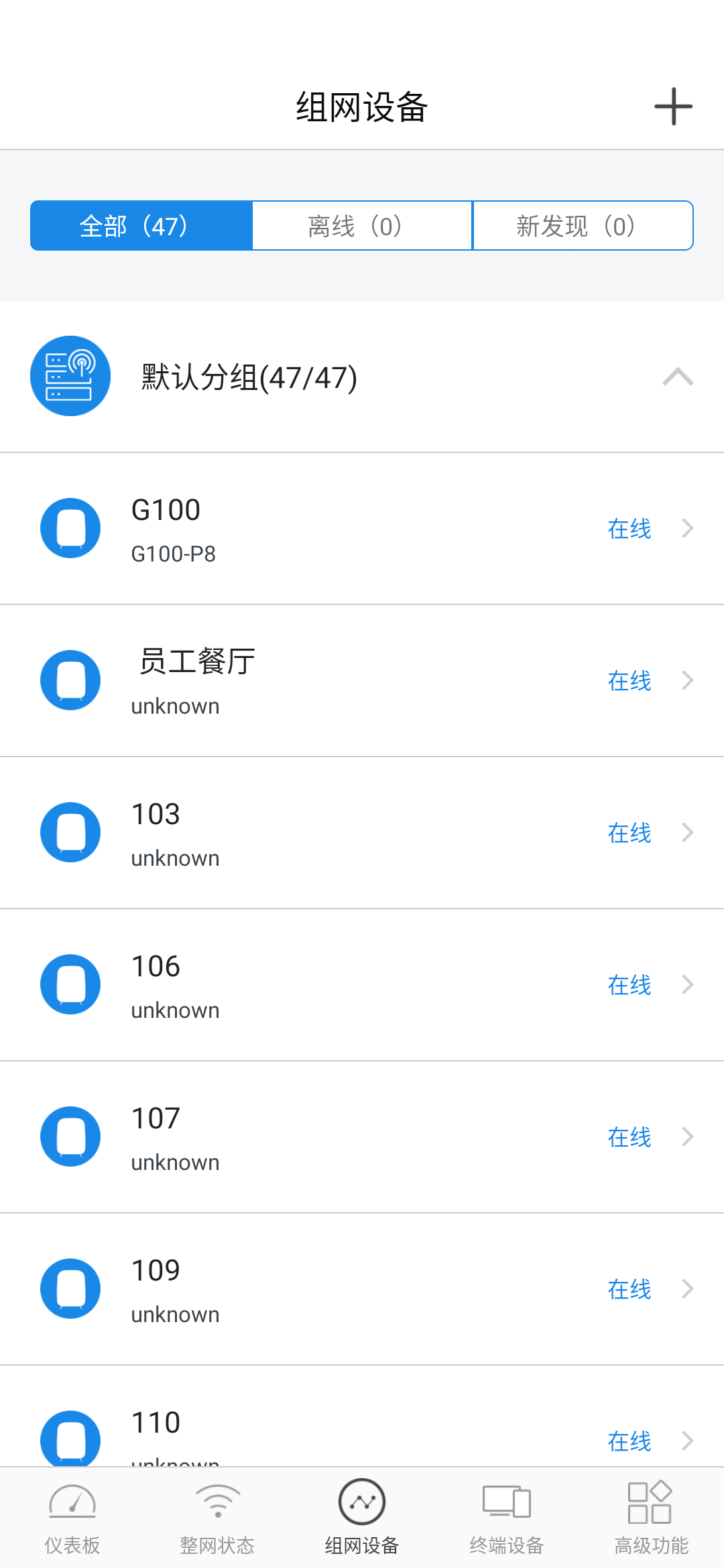Open the 员工餐厅 device row

[362, 681]
